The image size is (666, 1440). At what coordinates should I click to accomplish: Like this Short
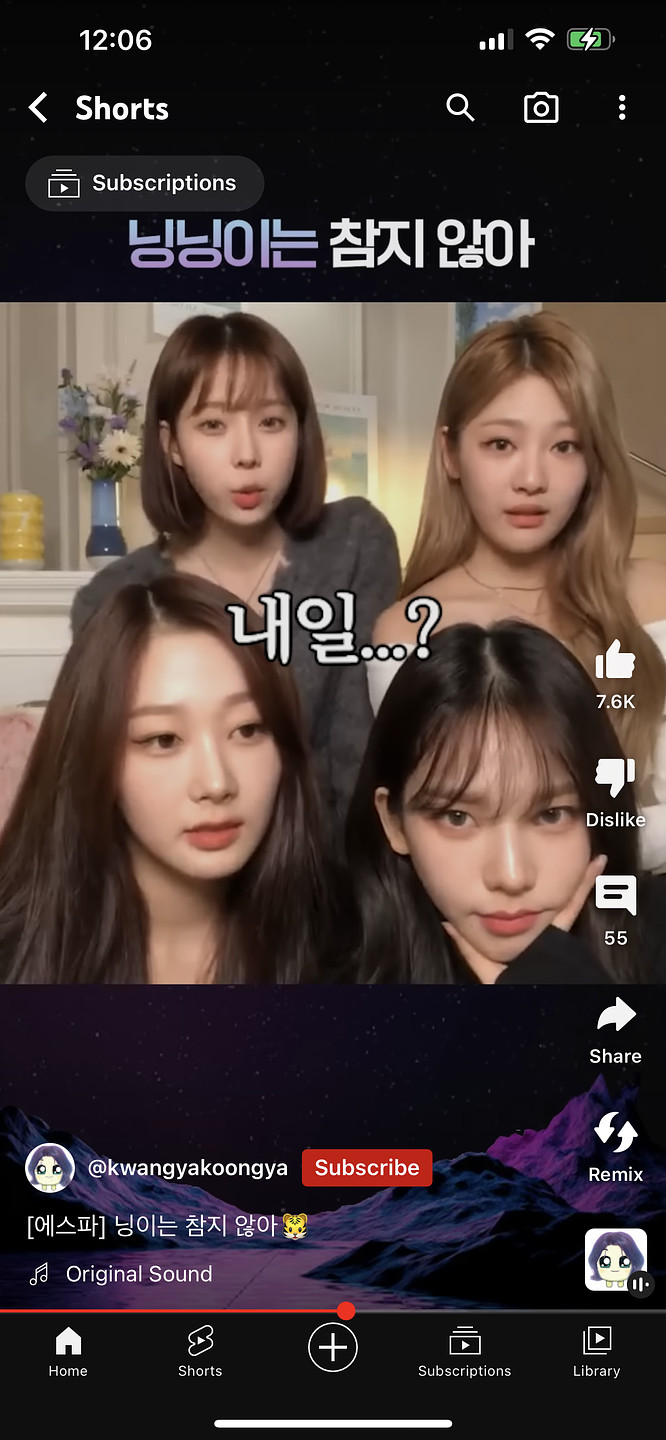615,661
